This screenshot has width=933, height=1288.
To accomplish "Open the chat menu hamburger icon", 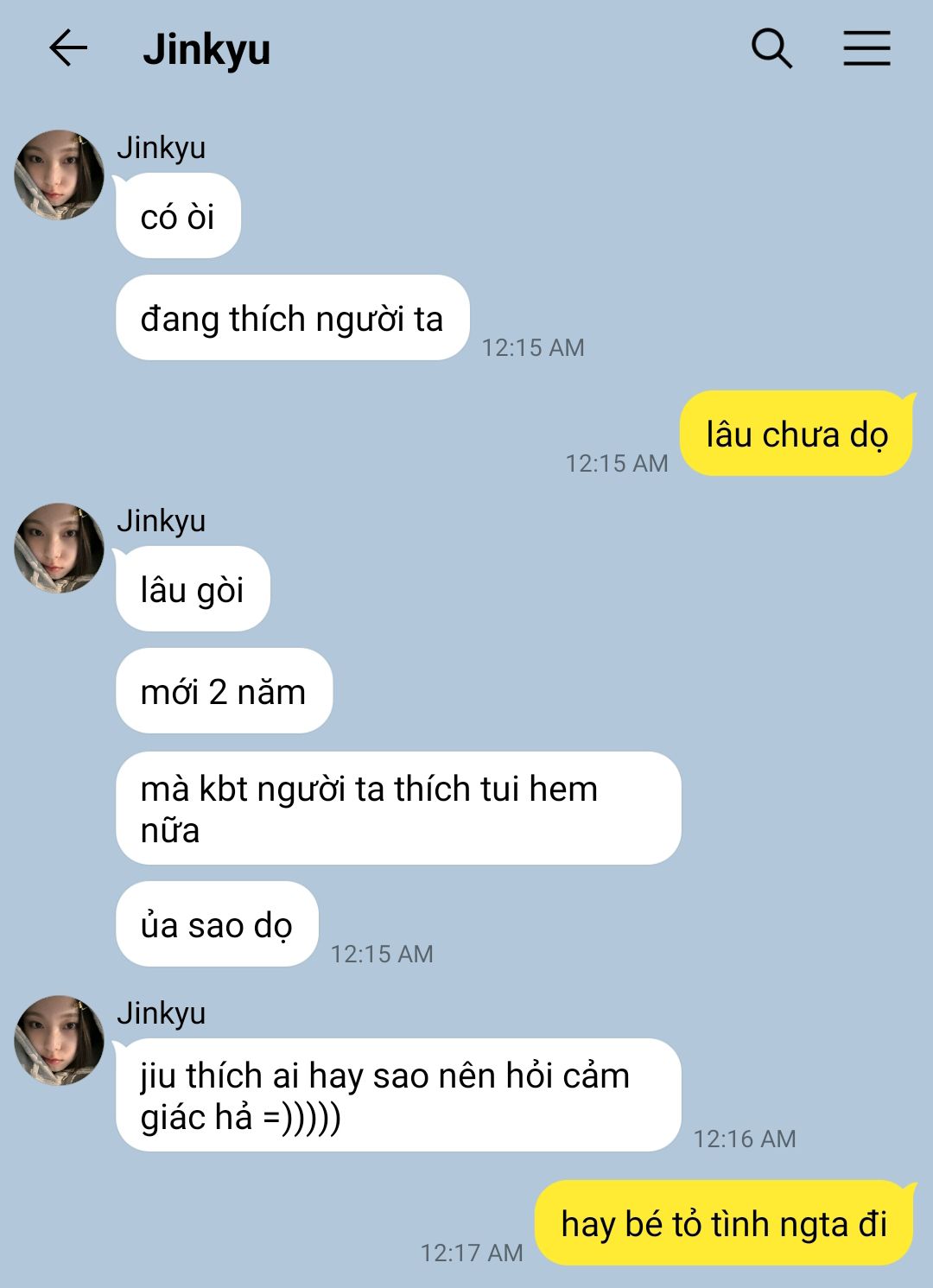I will click(866, 48).
